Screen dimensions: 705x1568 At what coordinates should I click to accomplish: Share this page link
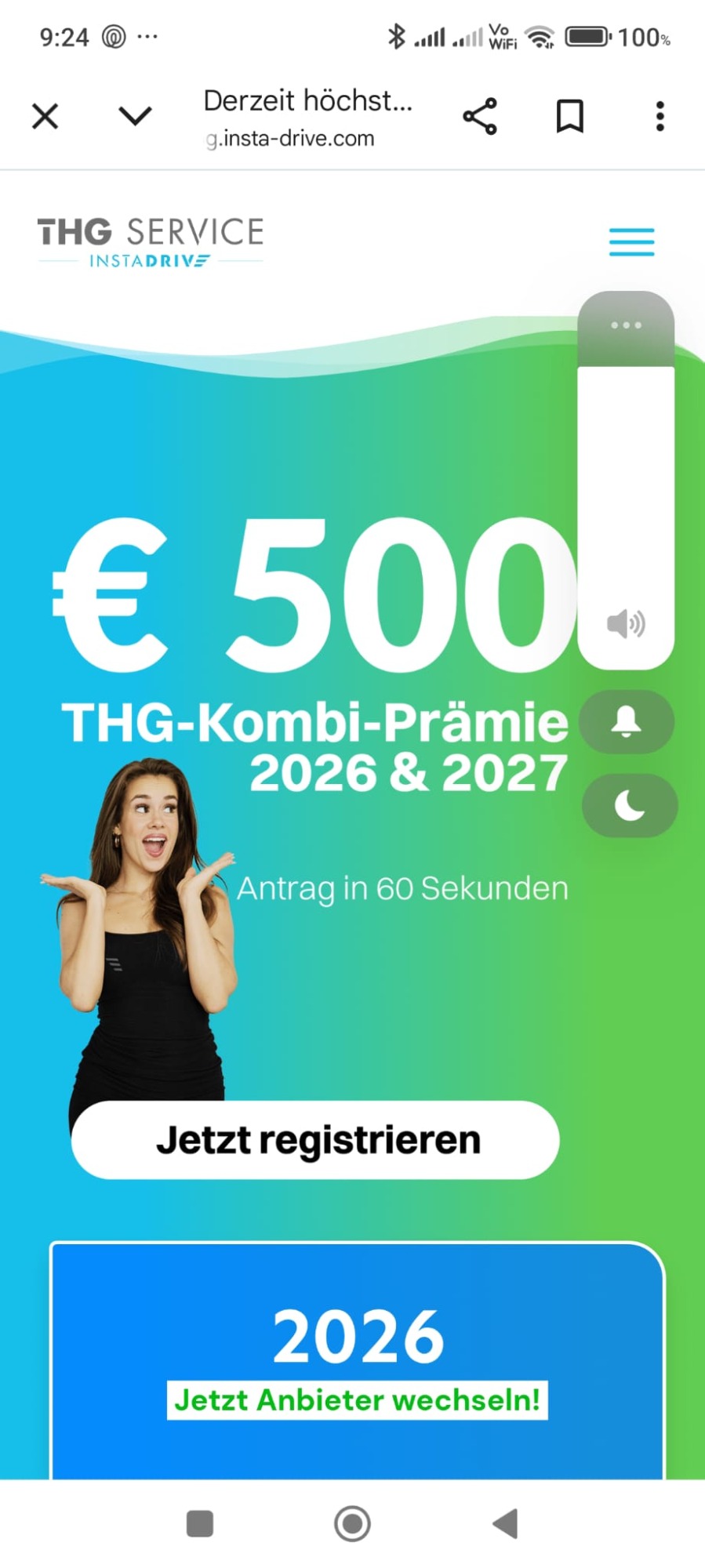click(x=480, y=117)
